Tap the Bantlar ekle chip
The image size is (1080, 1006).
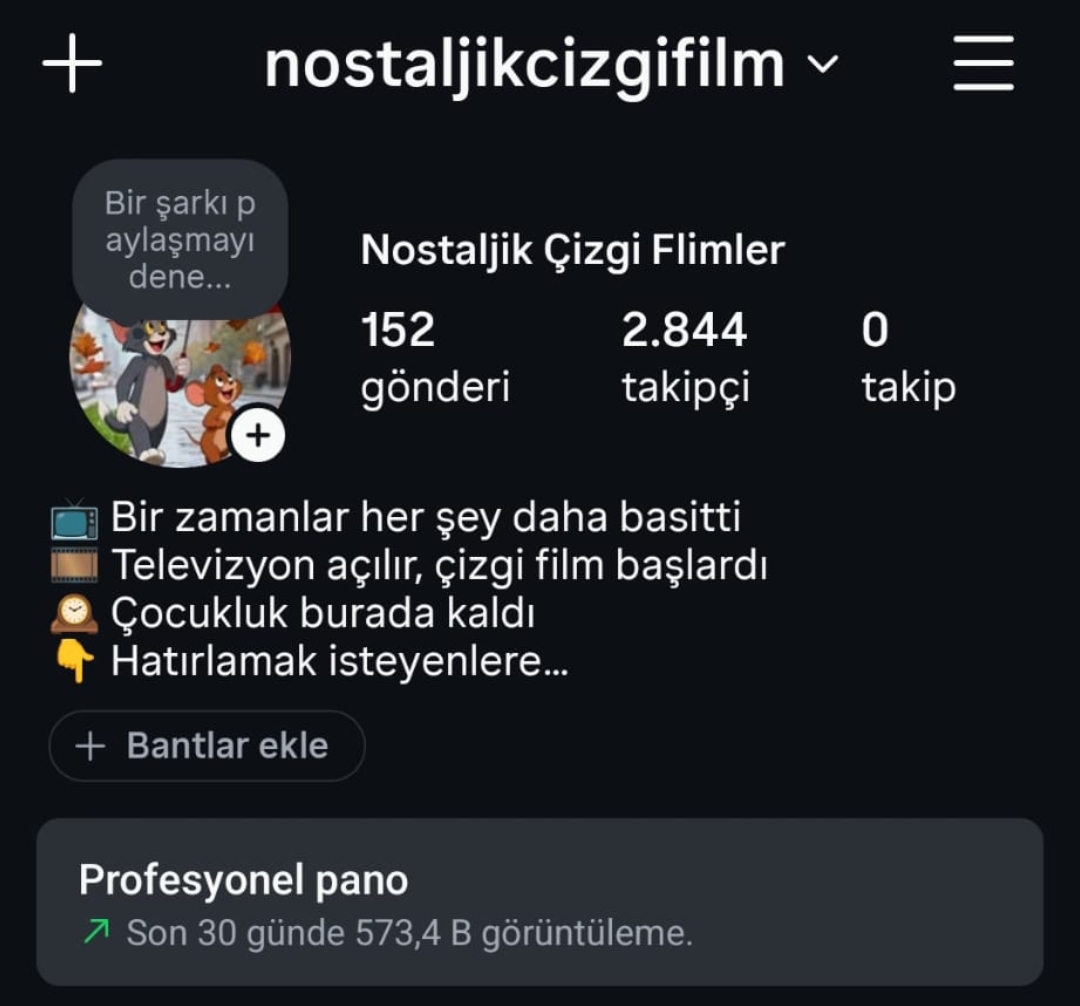(207, 746)
